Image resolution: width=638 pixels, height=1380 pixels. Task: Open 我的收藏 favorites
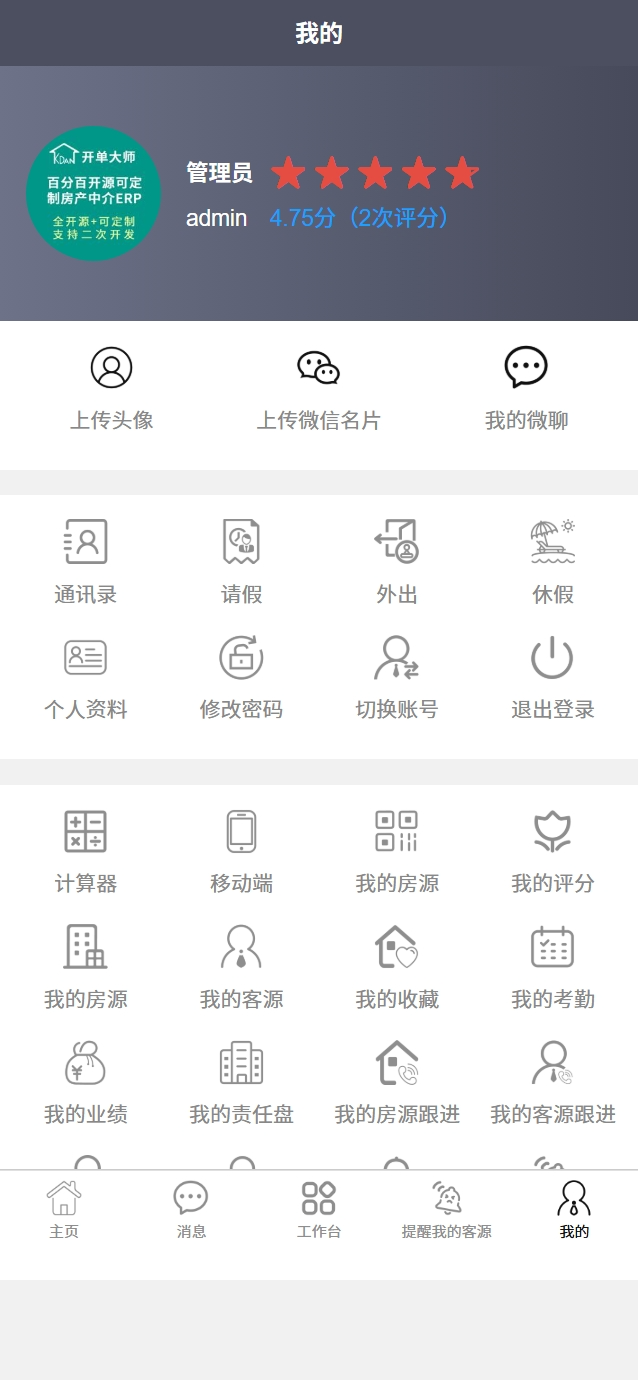(397, 967)
